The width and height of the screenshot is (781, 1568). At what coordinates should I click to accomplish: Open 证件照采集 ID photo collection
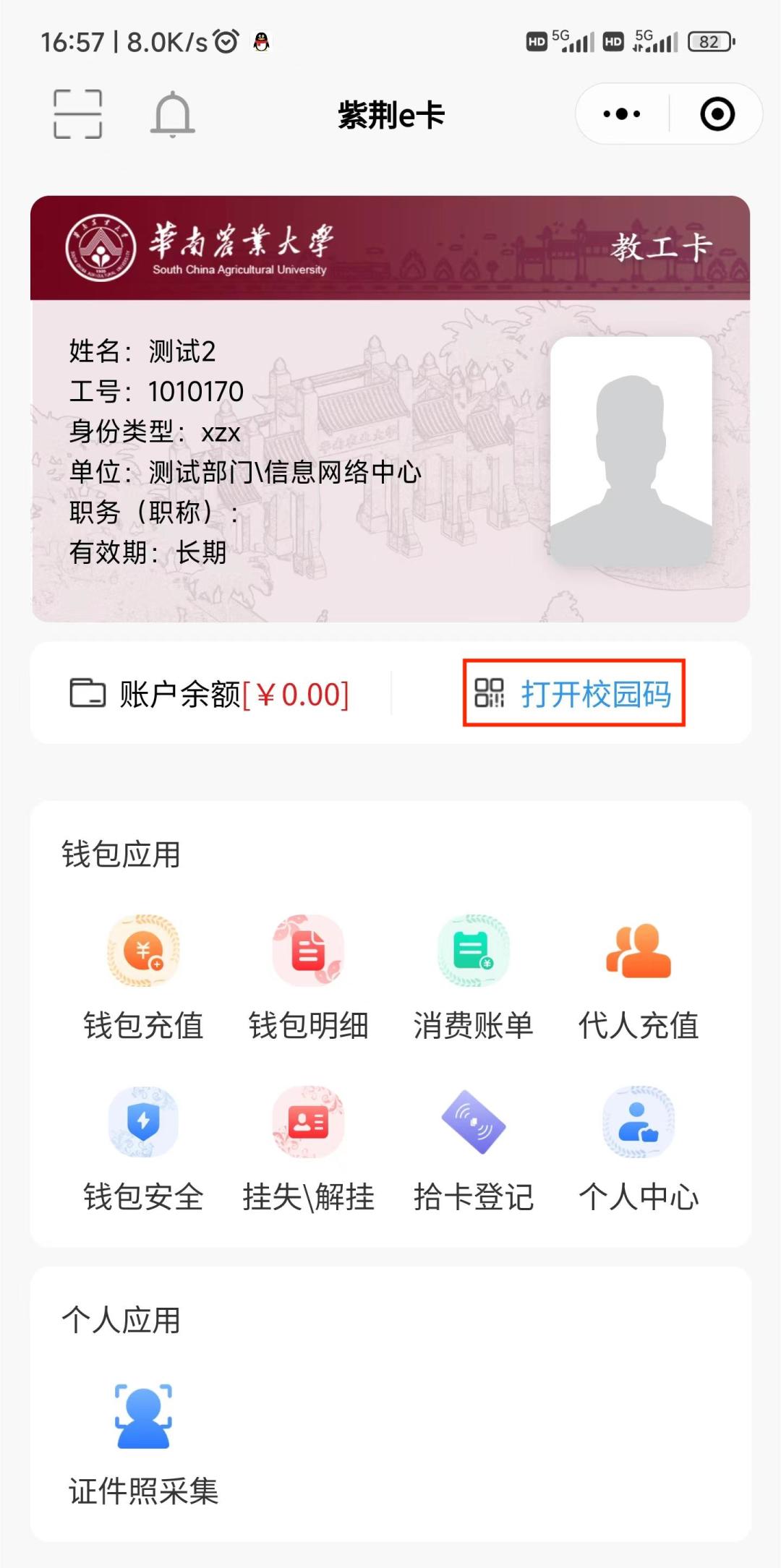(x=143, y=1444)
